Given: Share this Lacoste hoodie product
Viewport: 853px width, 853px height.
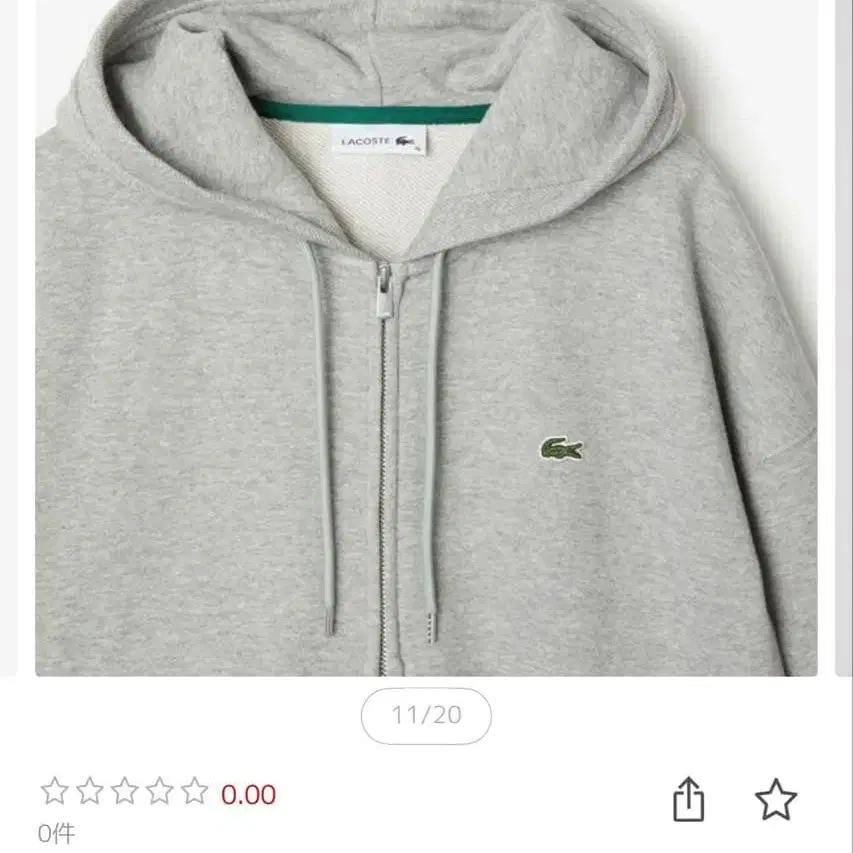Looking at the screenshot, I should (x=688, y=800).
